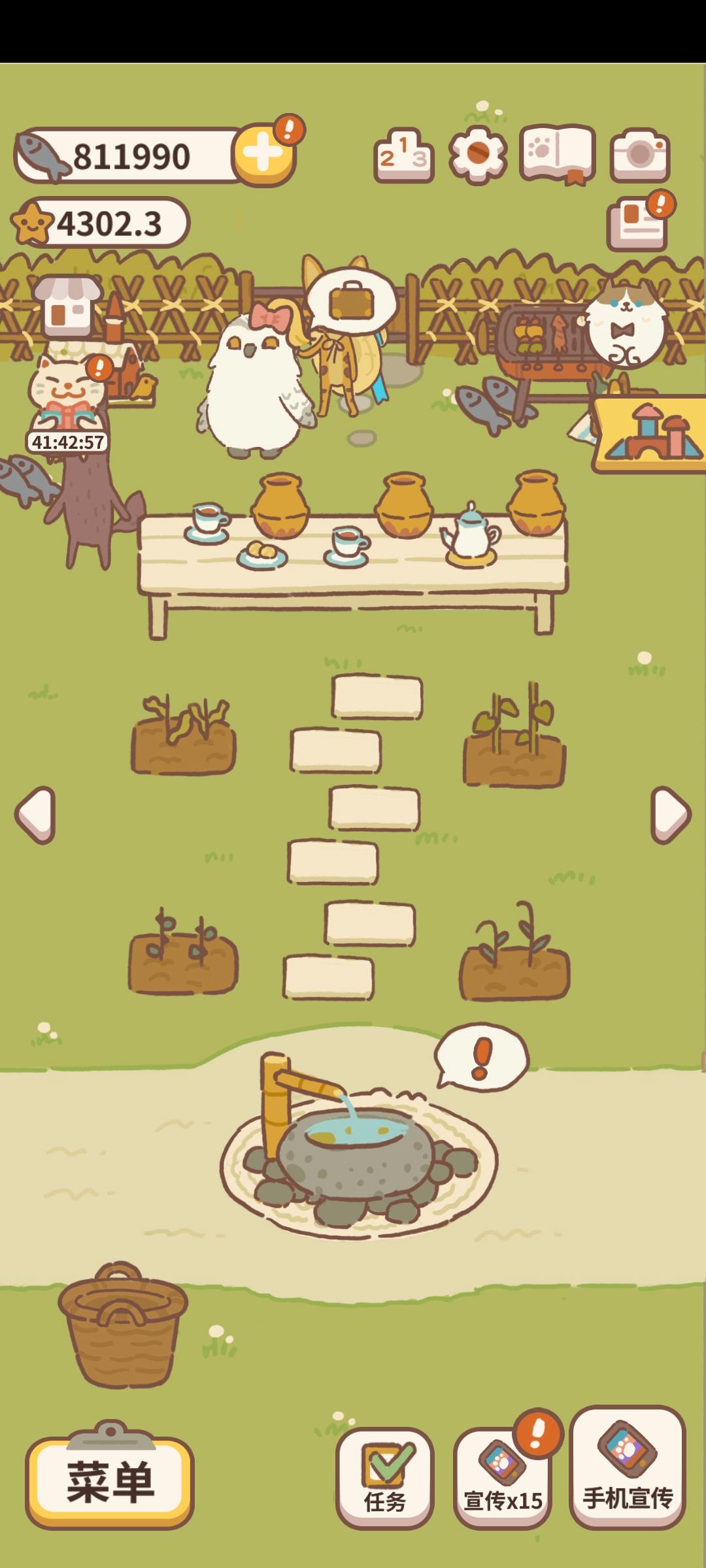Navigate right with the right arrow
Viewport: 706px width, 1568px height.
coord(670,814)
